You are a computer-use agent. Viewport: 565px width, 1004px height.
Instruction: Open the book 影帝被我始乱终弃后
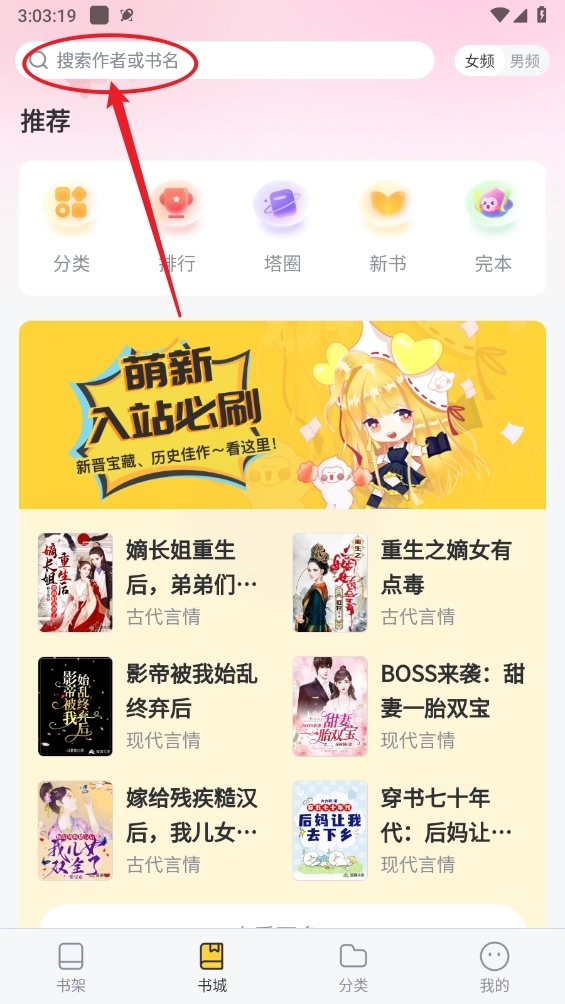click(149, 706)
